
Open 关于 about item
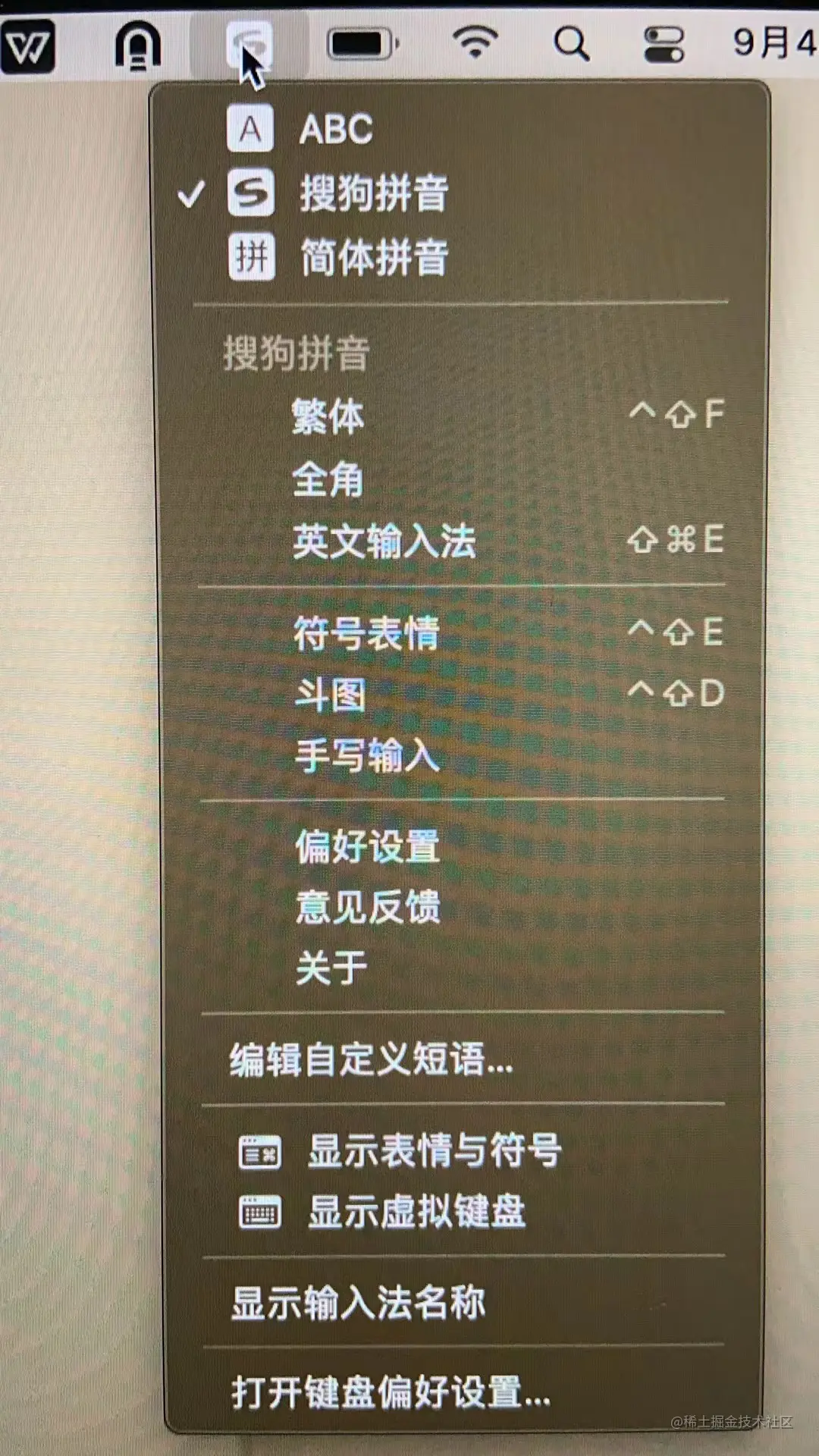tap(331, 968)
